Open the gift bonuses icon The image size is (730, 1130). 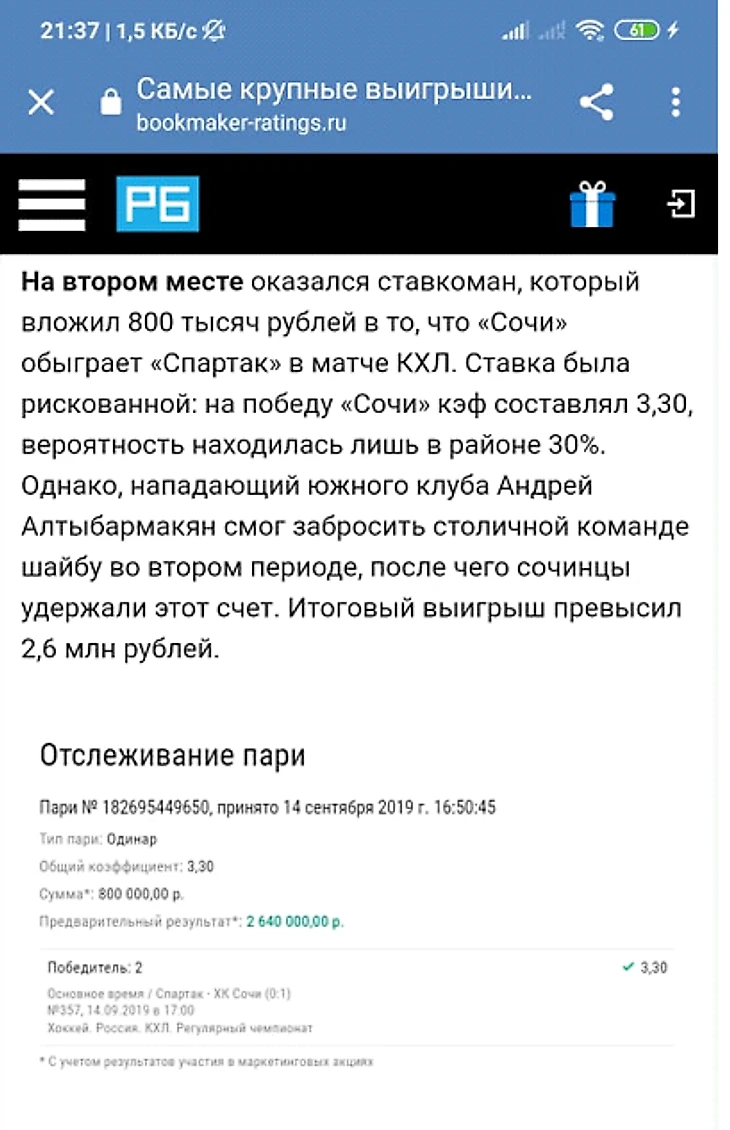click(592, 204)
